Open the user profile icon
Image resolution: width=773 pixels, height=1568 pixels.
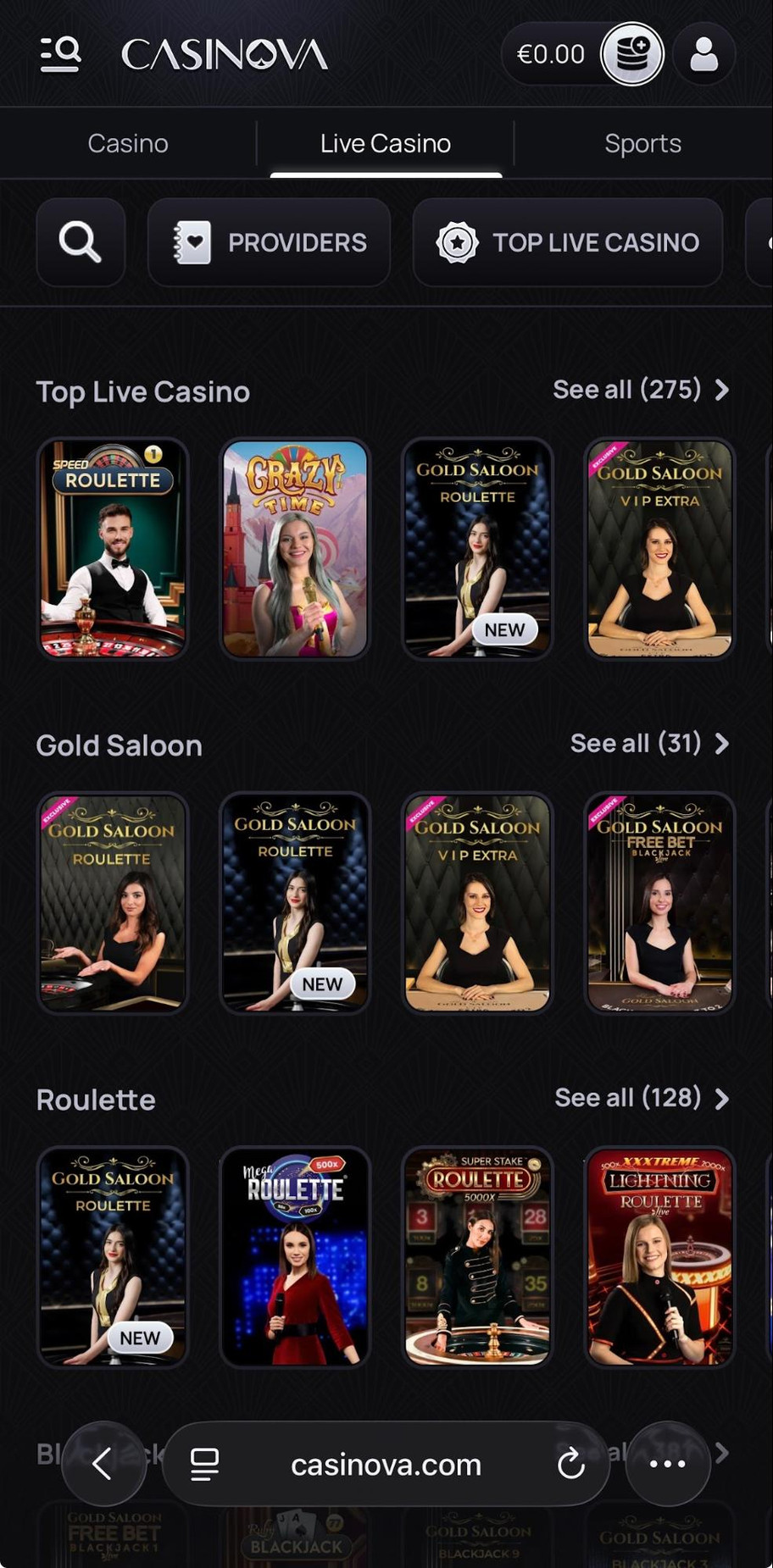pyautogui.click(x=703, y=54)
